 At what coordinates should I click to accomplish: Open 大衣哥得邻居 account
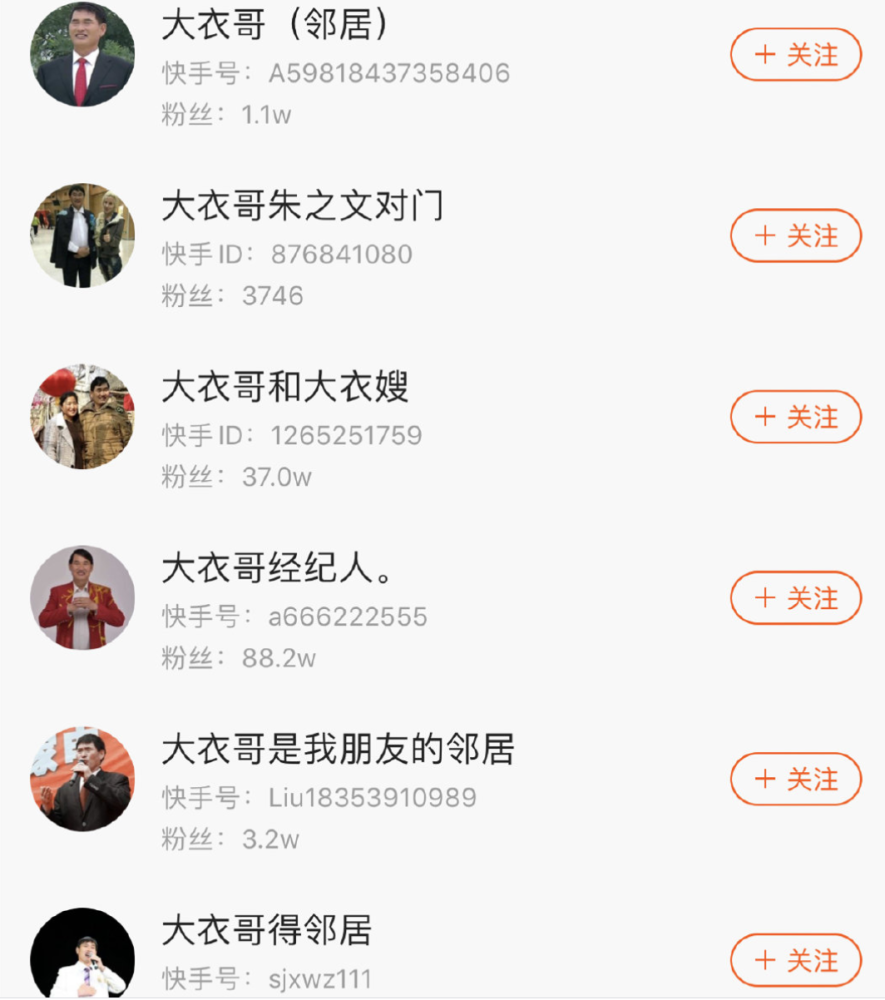tap(82, 957)
